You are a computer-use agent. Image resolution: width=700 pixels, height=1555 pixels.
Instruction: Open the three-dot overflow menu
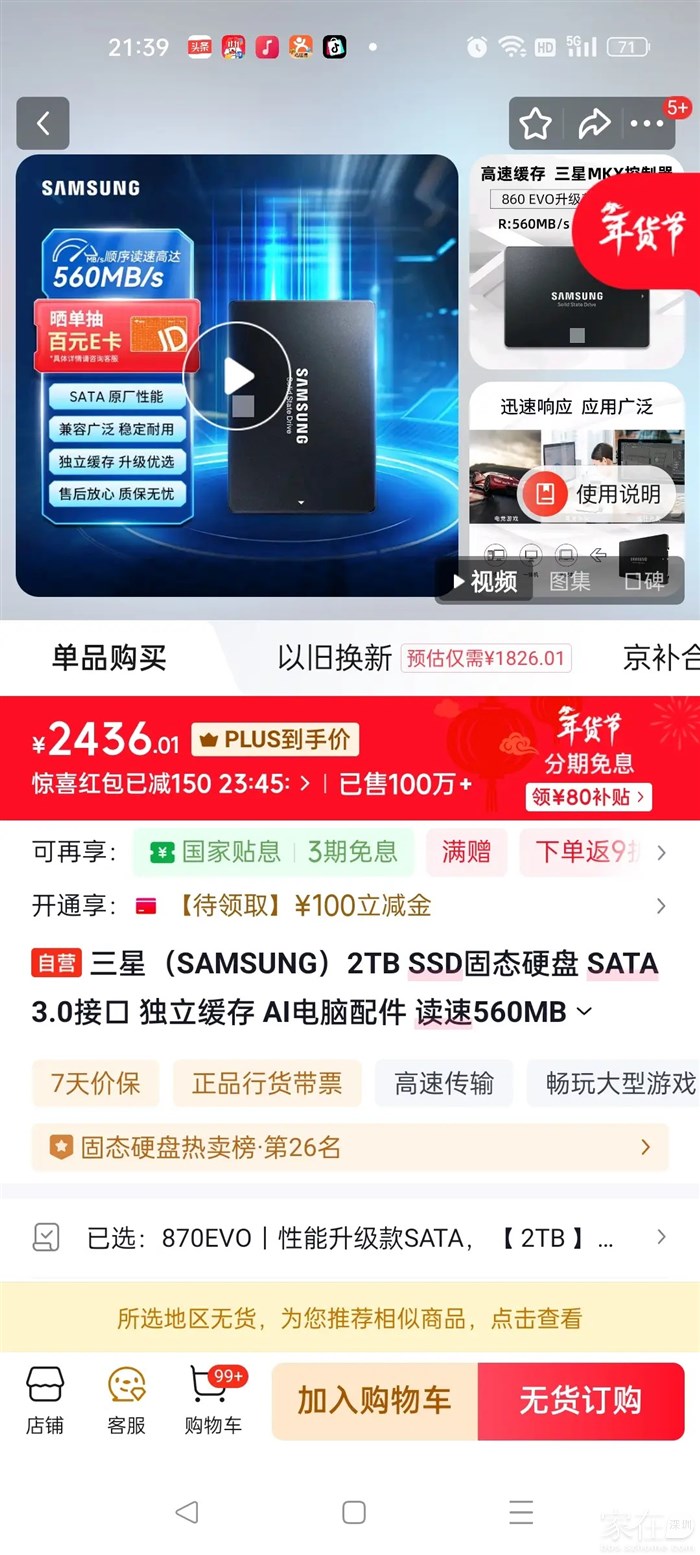[647, 124]
